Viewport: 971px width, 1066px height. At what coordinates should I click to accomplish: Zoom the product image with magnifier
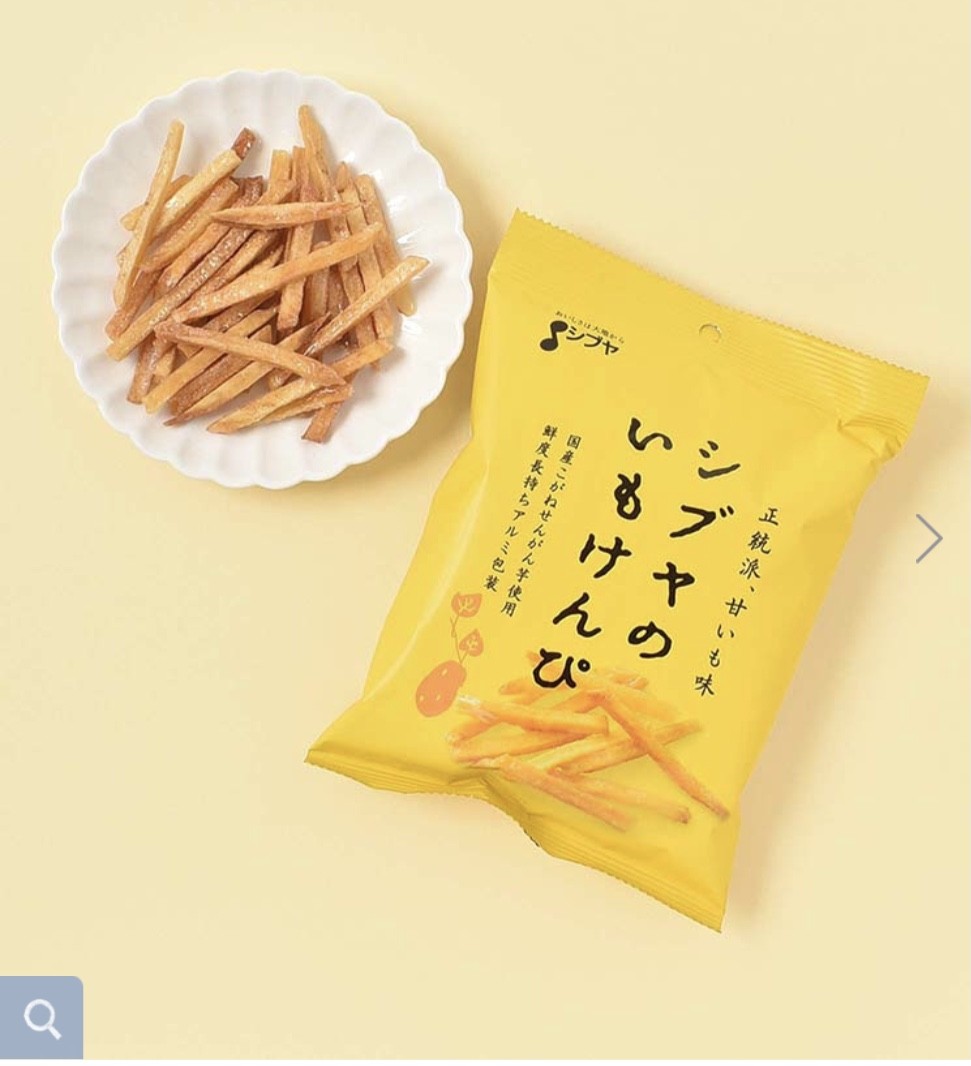pos(41,1017)
